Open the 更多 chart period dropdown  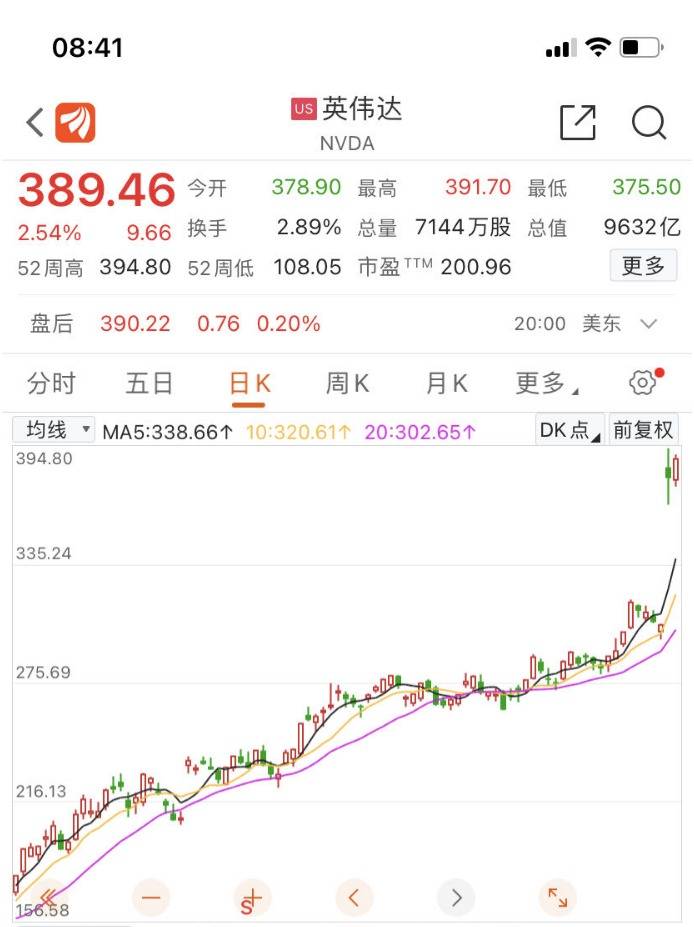545,383
